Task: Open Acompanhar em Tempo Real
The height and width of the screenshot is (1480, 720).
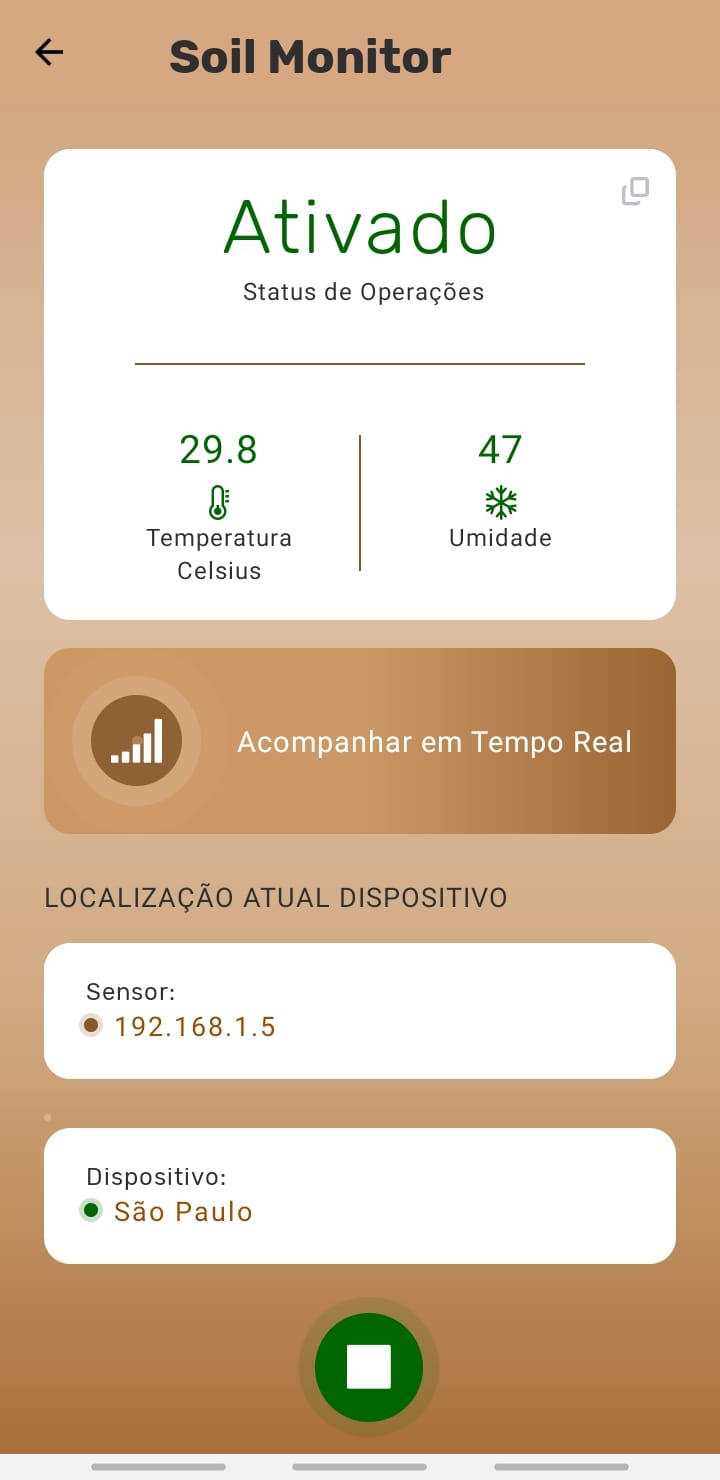Action: (x=360, y=741)
